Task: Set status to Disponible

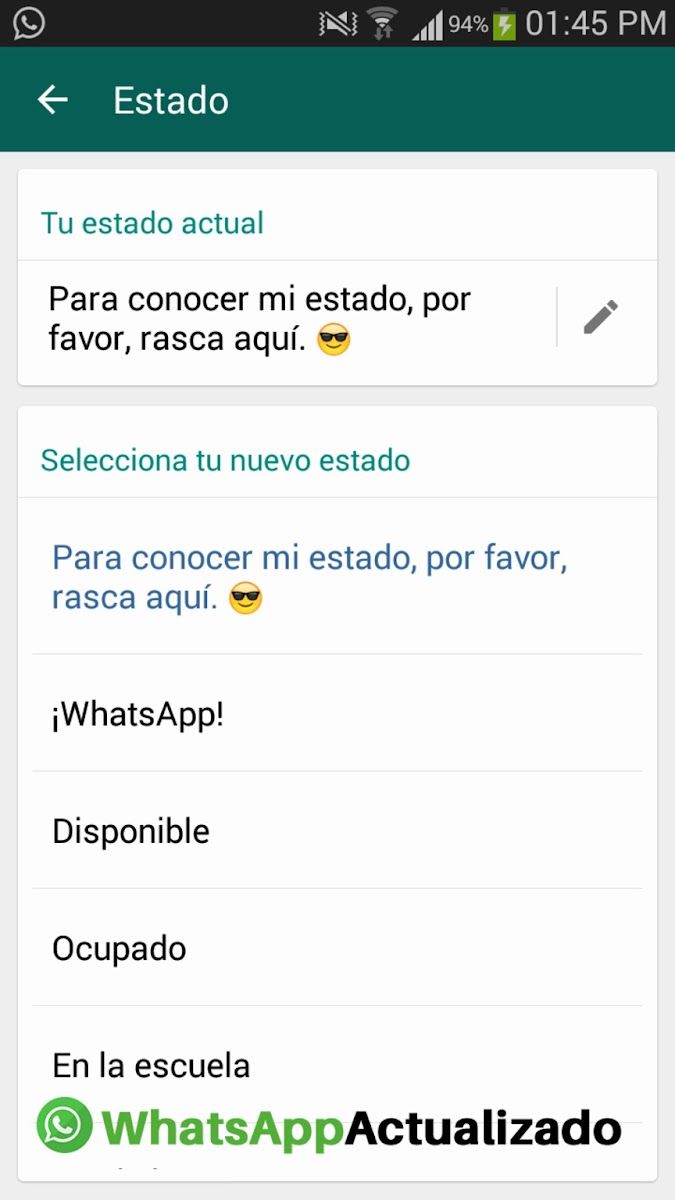Action: [x=132, y=831]
